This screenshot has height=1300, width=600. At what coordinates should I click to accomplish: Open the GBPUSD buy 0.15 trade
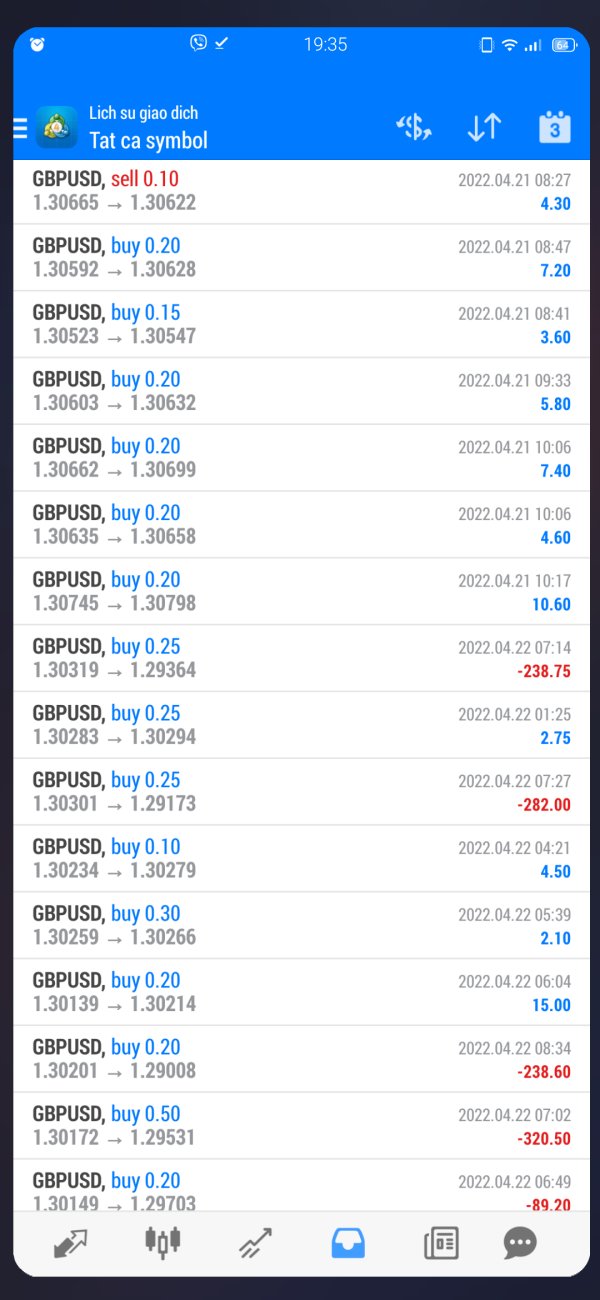[x=300, y=324]
